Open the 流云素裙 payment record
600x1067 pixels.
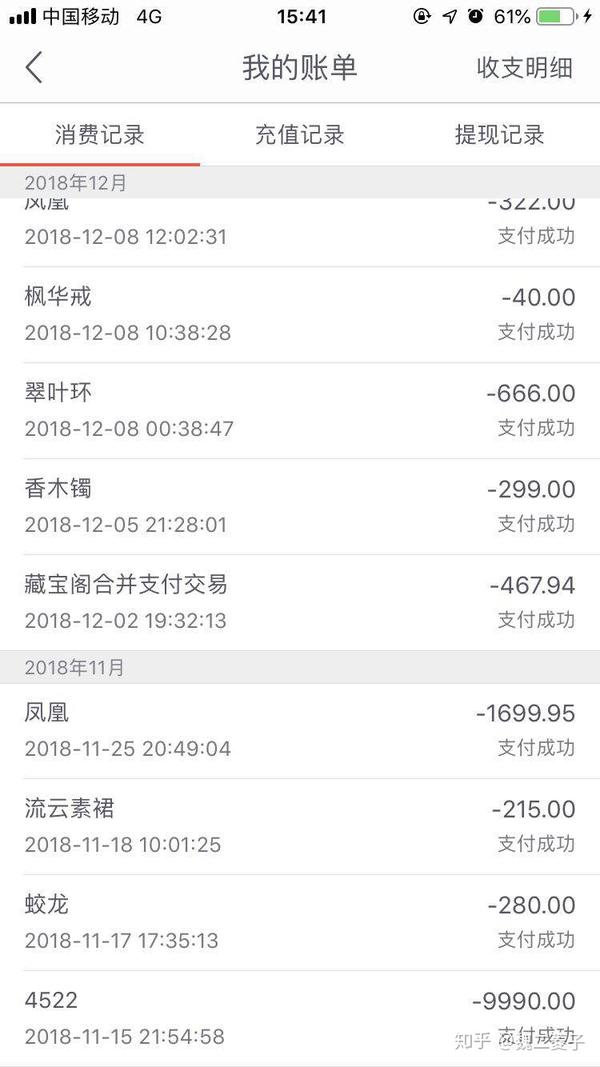point(300,826)
